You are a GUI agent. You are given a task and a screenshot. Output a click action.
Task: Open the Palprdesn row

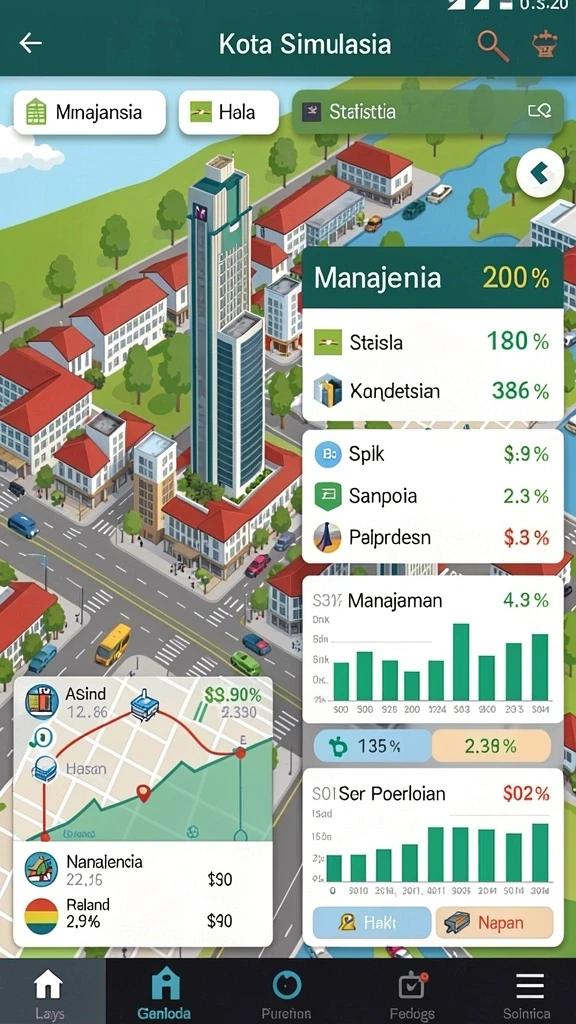432,537
